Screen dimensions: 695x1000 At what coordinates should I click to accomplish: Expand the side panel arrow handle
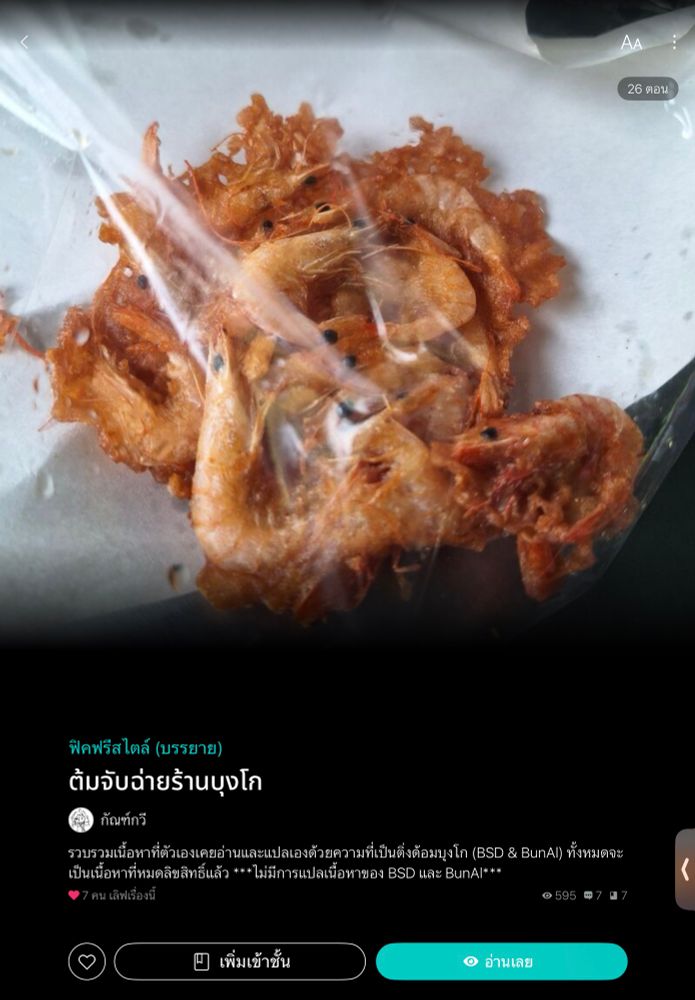pyautogui.click(x=685, y=869)
